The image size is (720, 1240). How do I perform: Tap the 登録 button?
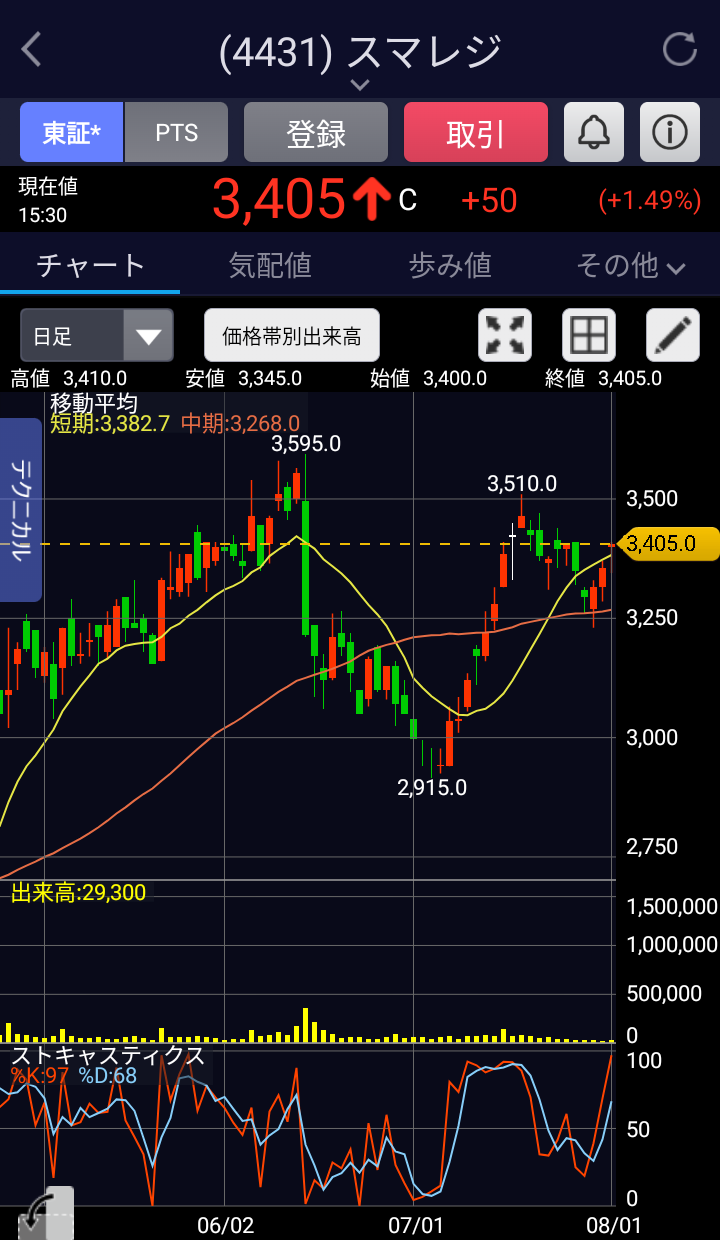[x=316, y=133]
